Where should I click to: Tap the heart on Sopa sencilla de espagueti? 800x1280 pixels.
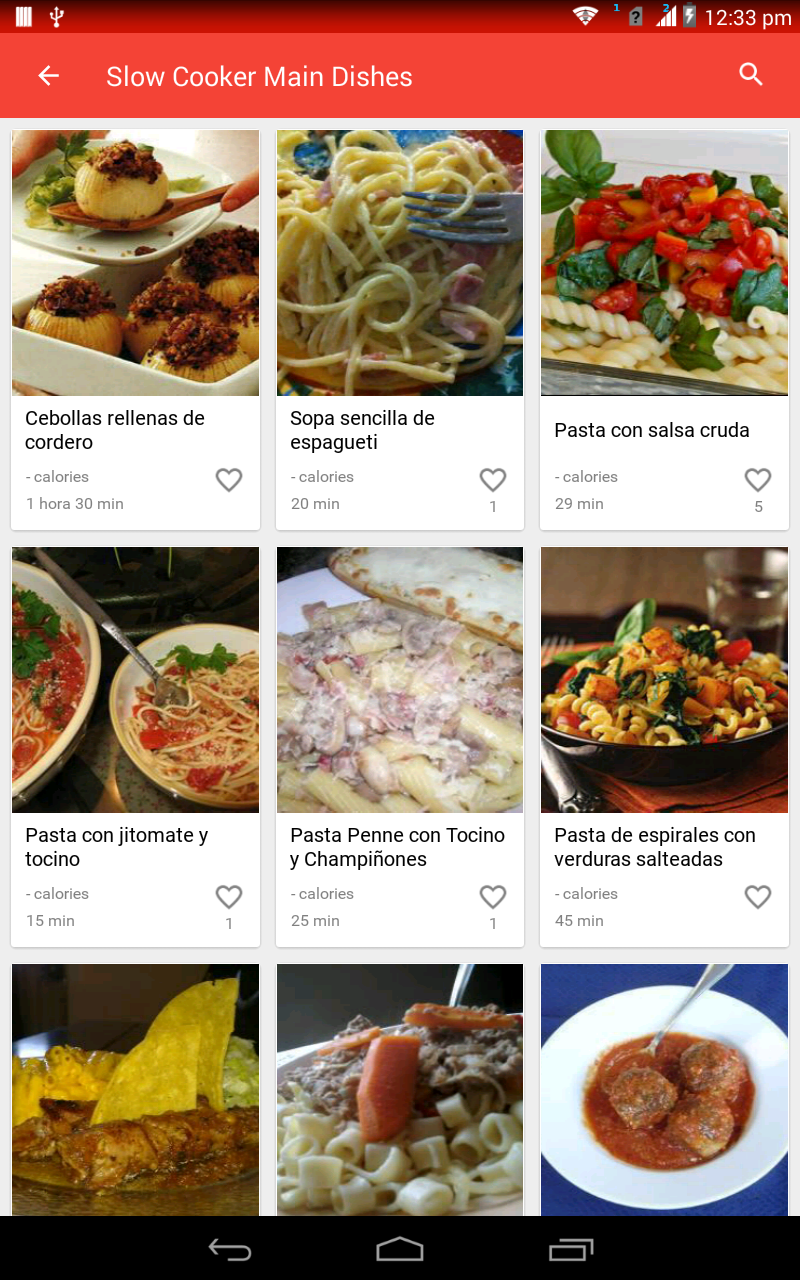tap(493, 480)
